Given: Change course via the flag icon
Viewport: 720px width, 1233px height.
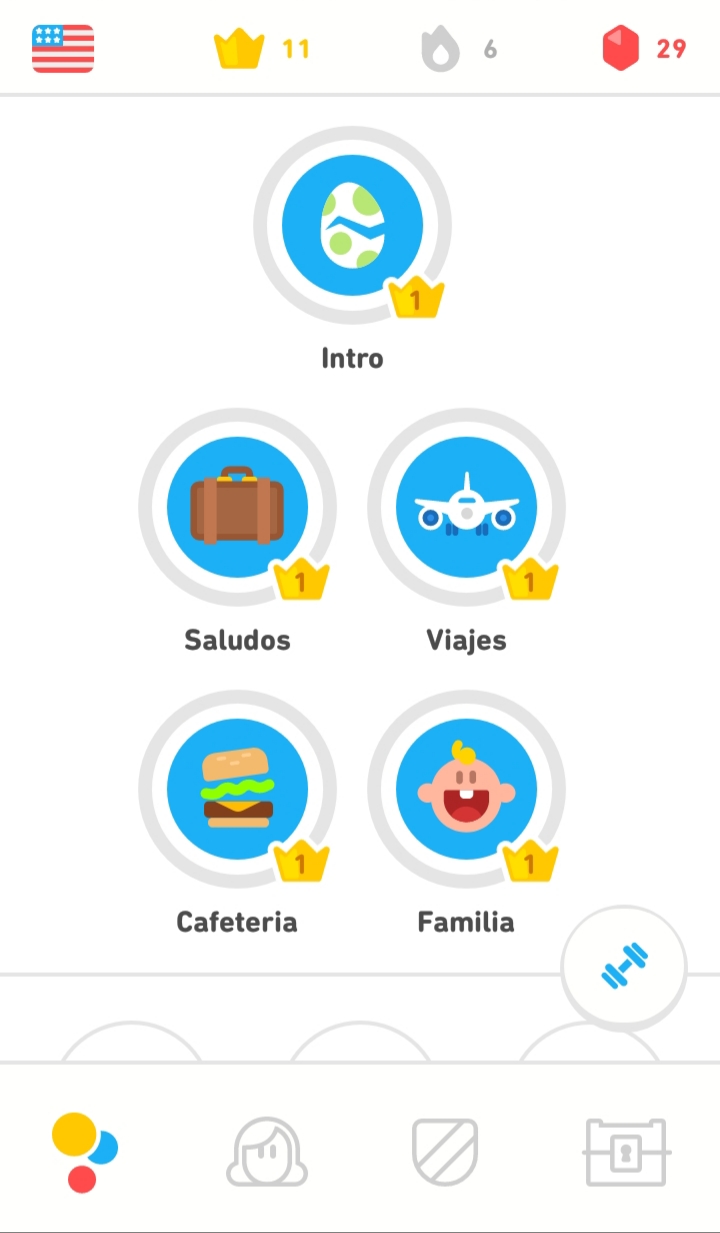Looking at the screenshot, I should (x=63, y=48).
